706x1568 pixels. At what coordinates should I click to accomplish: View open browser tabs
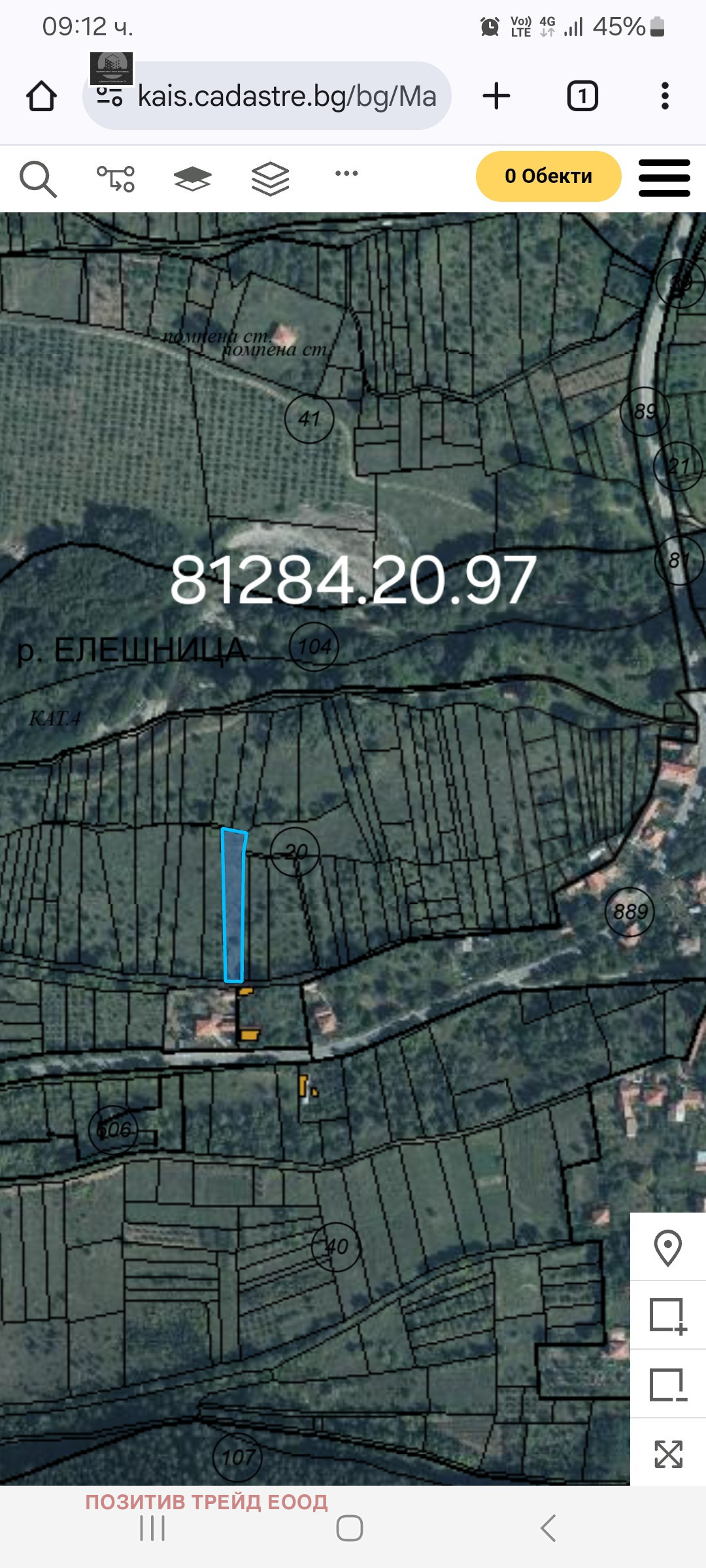582,97
